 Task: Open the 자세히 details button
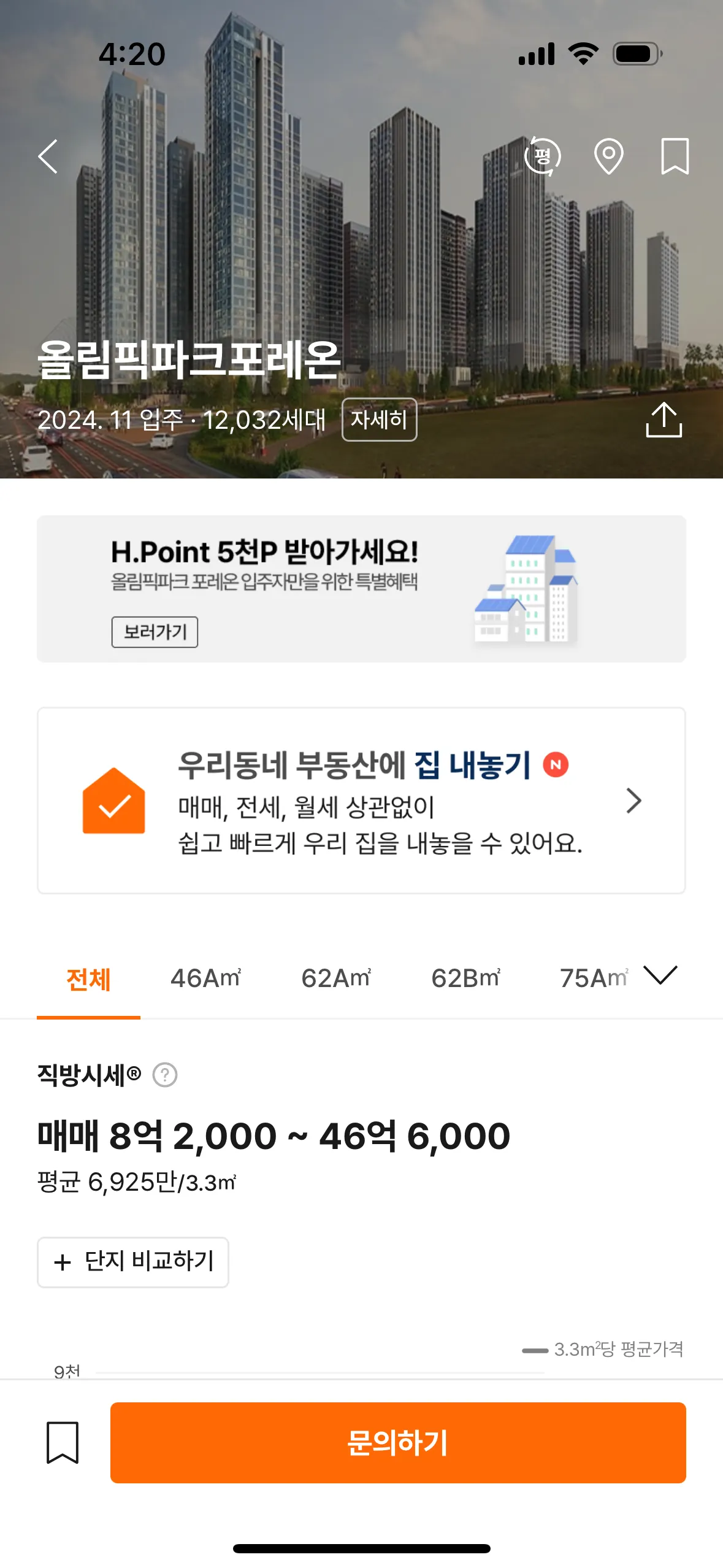click(379, 420)
